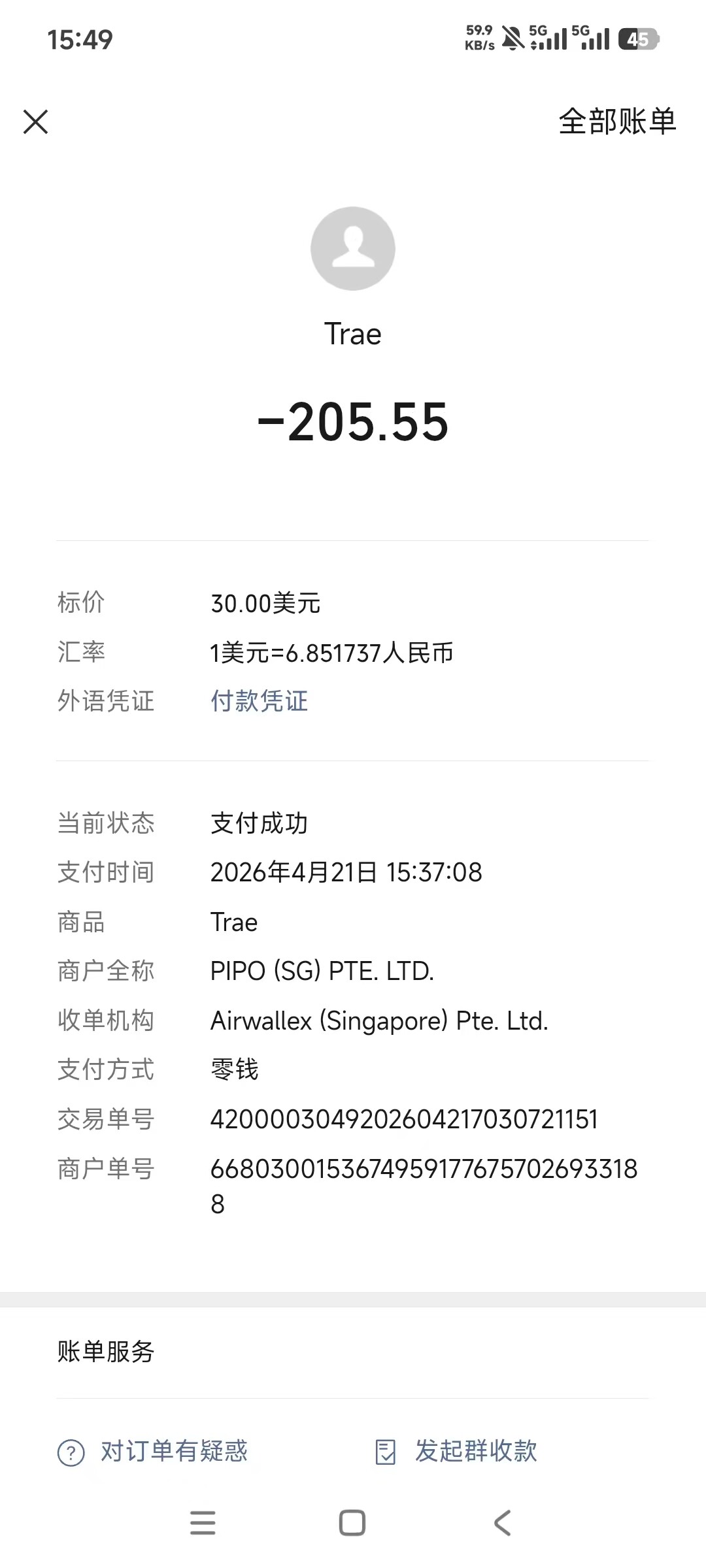
Task: Go back with system back button
Action: 502,1523
